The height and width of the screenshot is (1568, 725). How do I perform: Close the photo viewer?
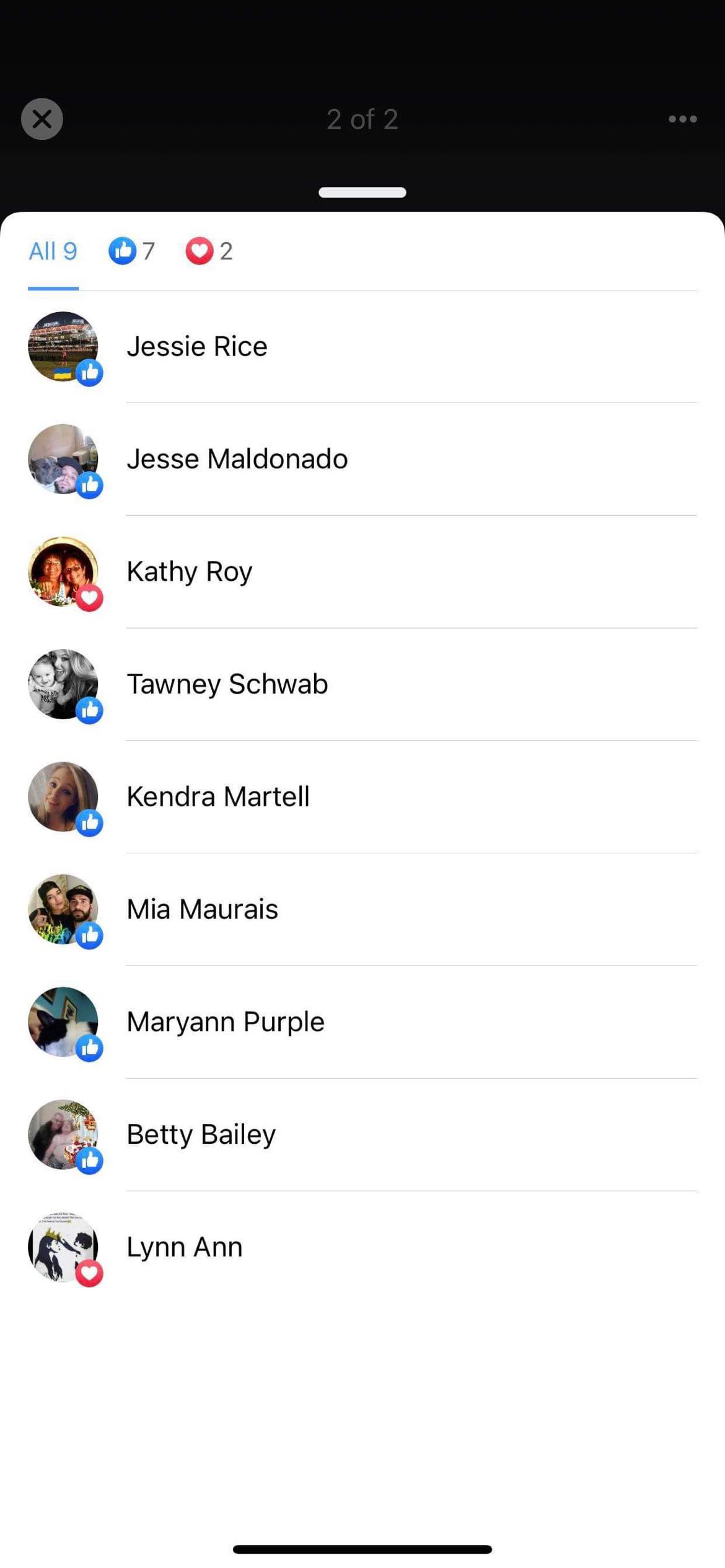[42, 119]
